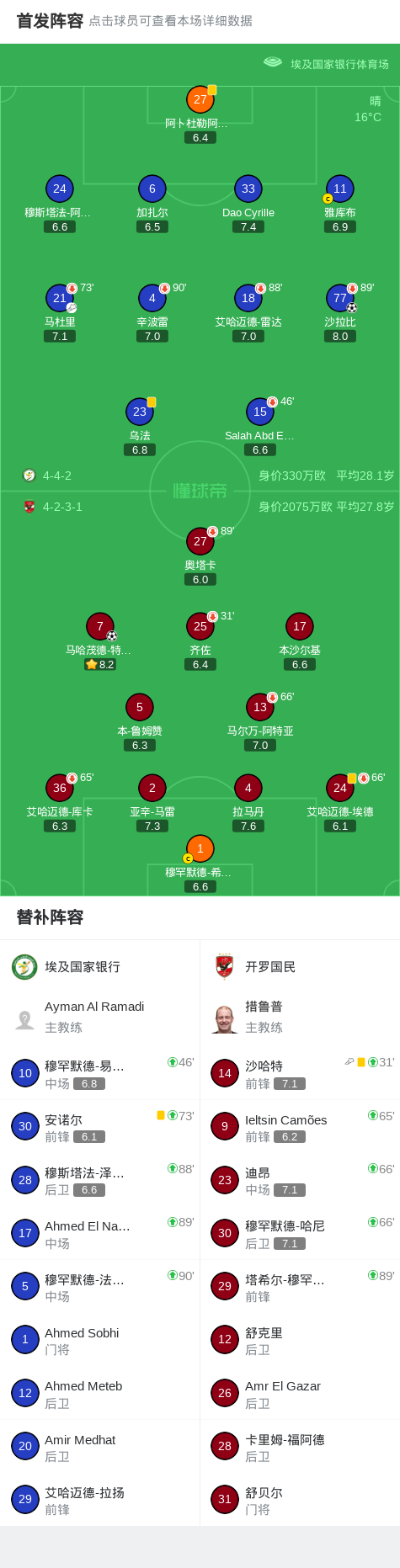This screenshot has width=400, height=1568.
Task: Open substitute 沙哈特 number 14 details
Action: (x=300, y=1072)
